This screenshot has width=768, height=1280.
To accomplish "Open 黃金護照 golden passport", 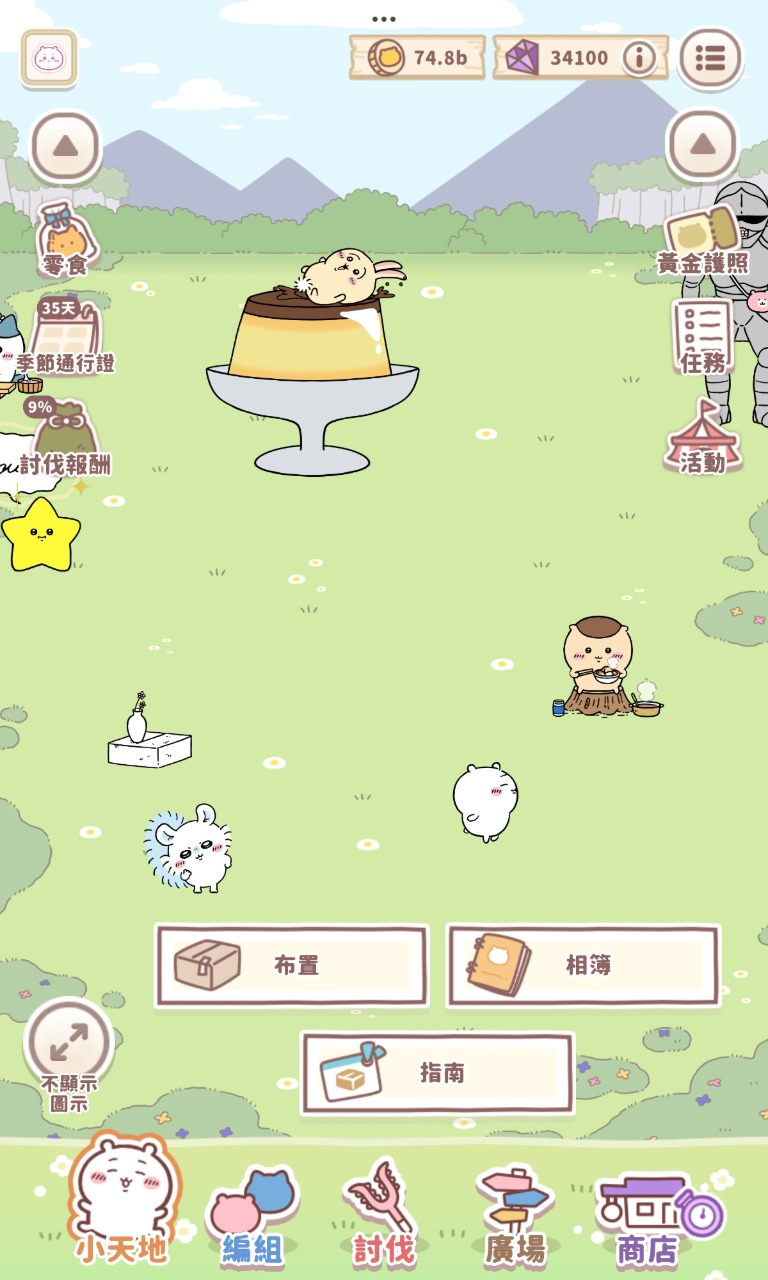I will [702, 242].
